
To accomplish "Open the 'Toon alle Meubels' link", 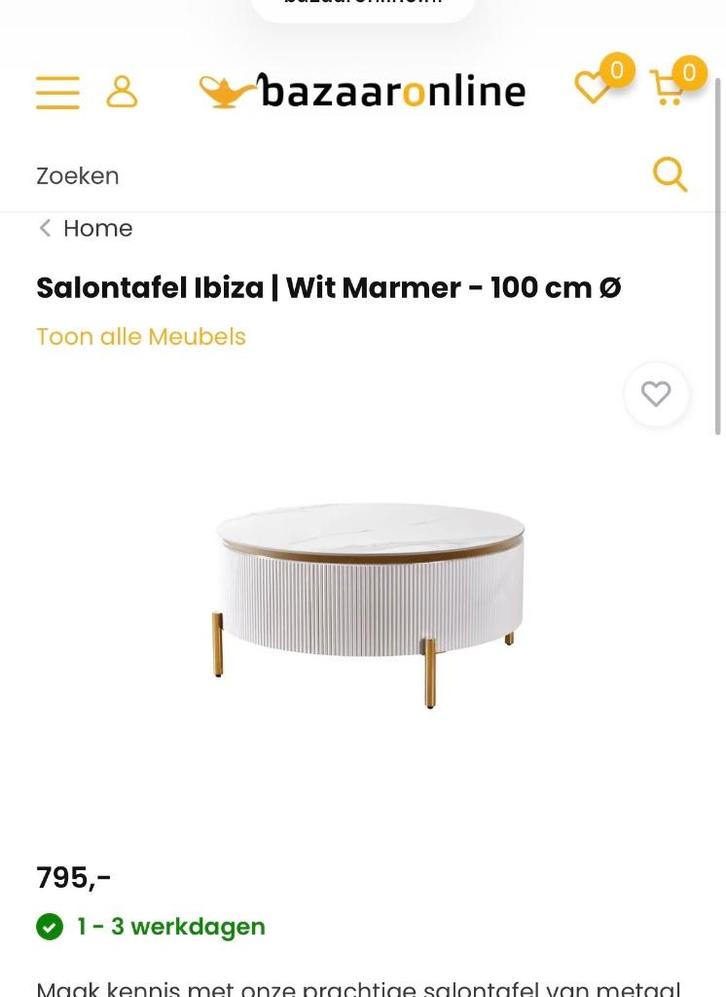I will pos(141,335).
